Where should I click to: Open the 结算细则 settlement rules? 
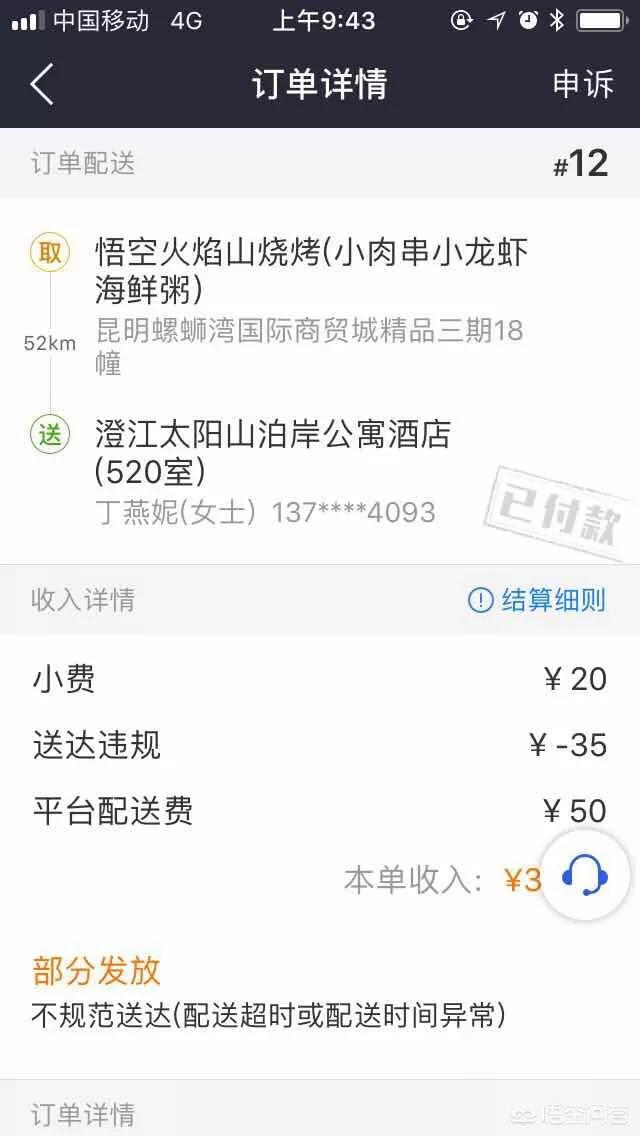[x=536, y=600]
